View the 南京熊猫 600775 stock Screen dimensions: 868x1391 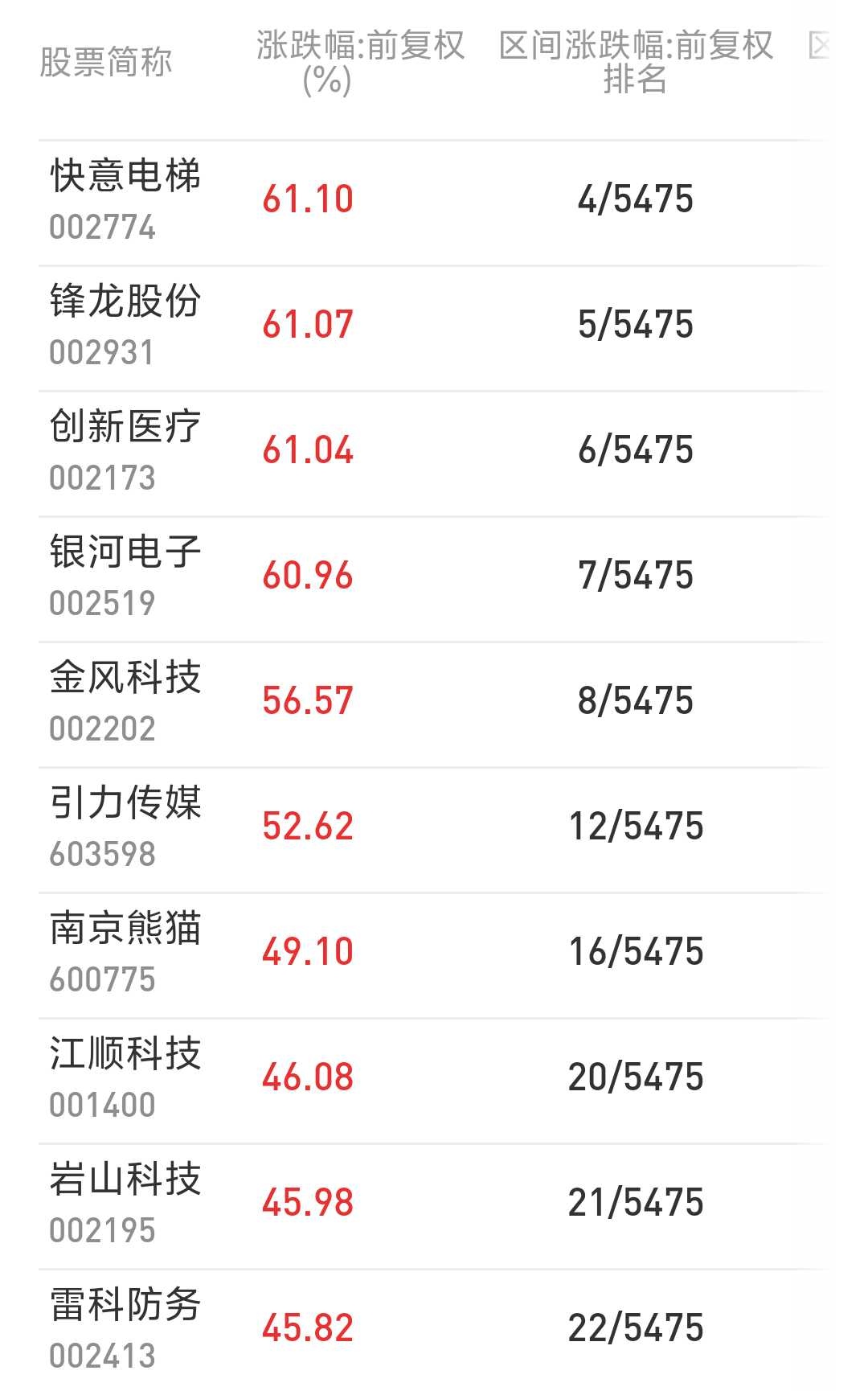point(432,956)
